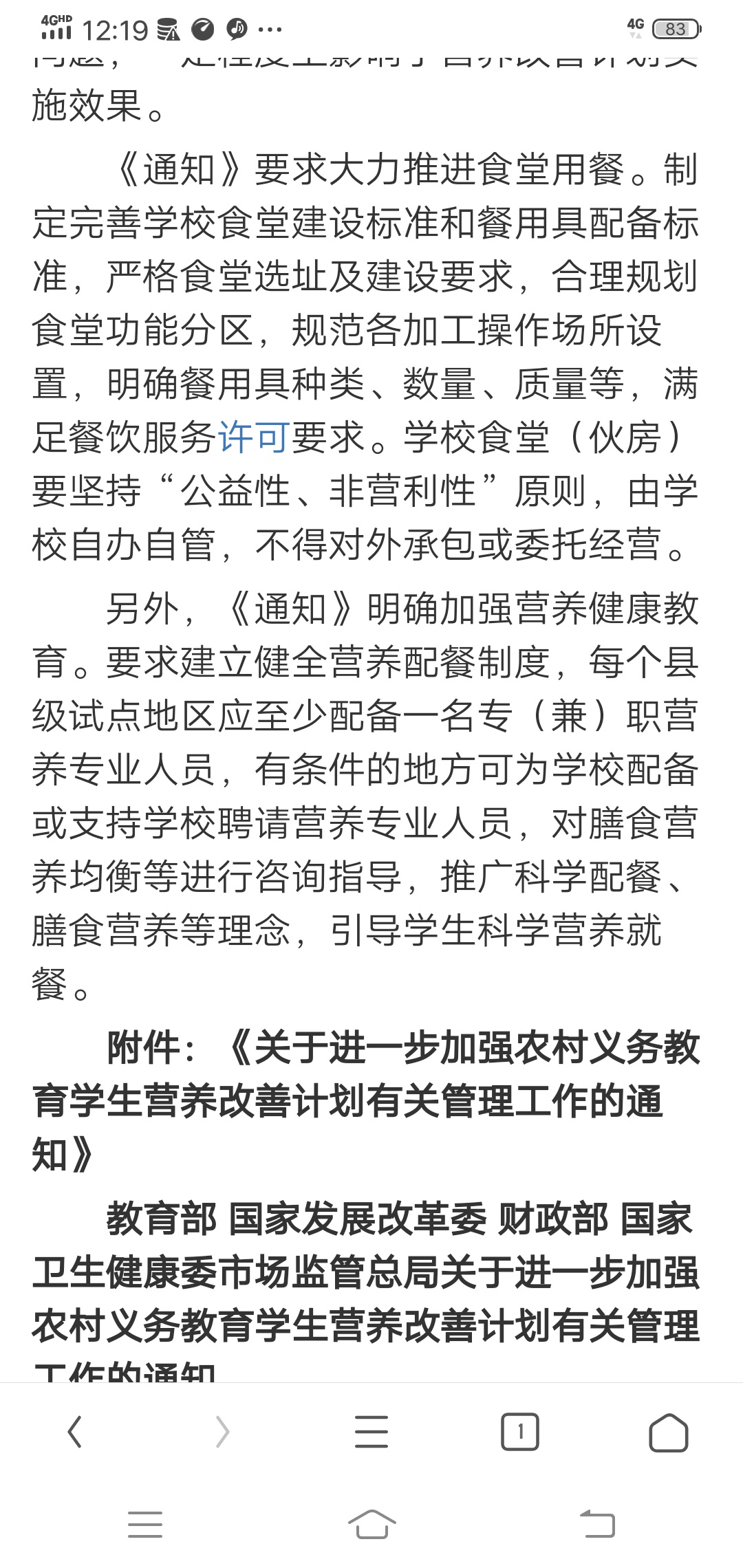The height and width of the screenshot is (1568, 743).
Task: Open the blue 许可 hyperlink
Action: [252, 437]
